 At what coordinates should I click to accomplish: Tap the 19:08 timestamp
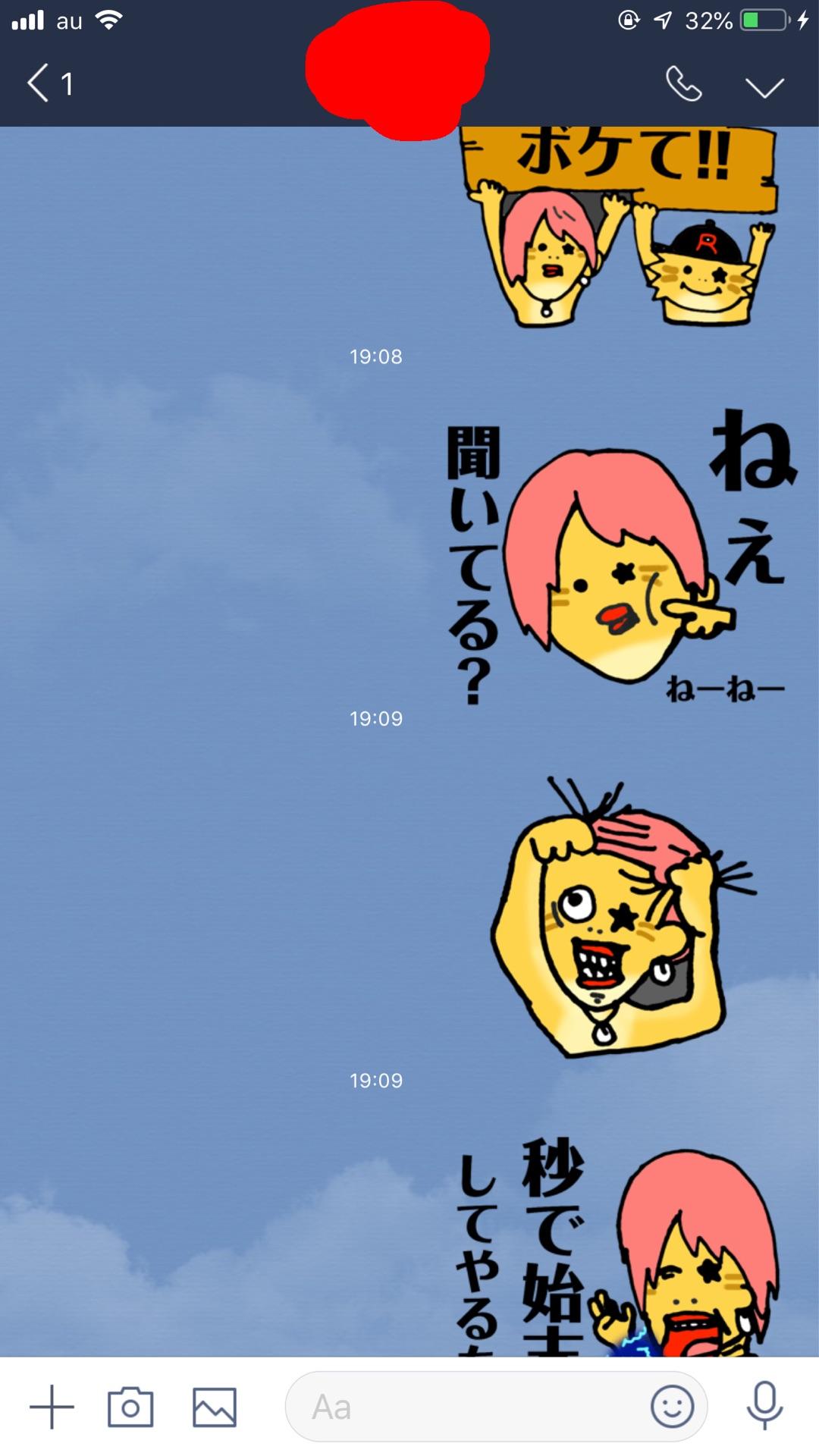(376, 356)
